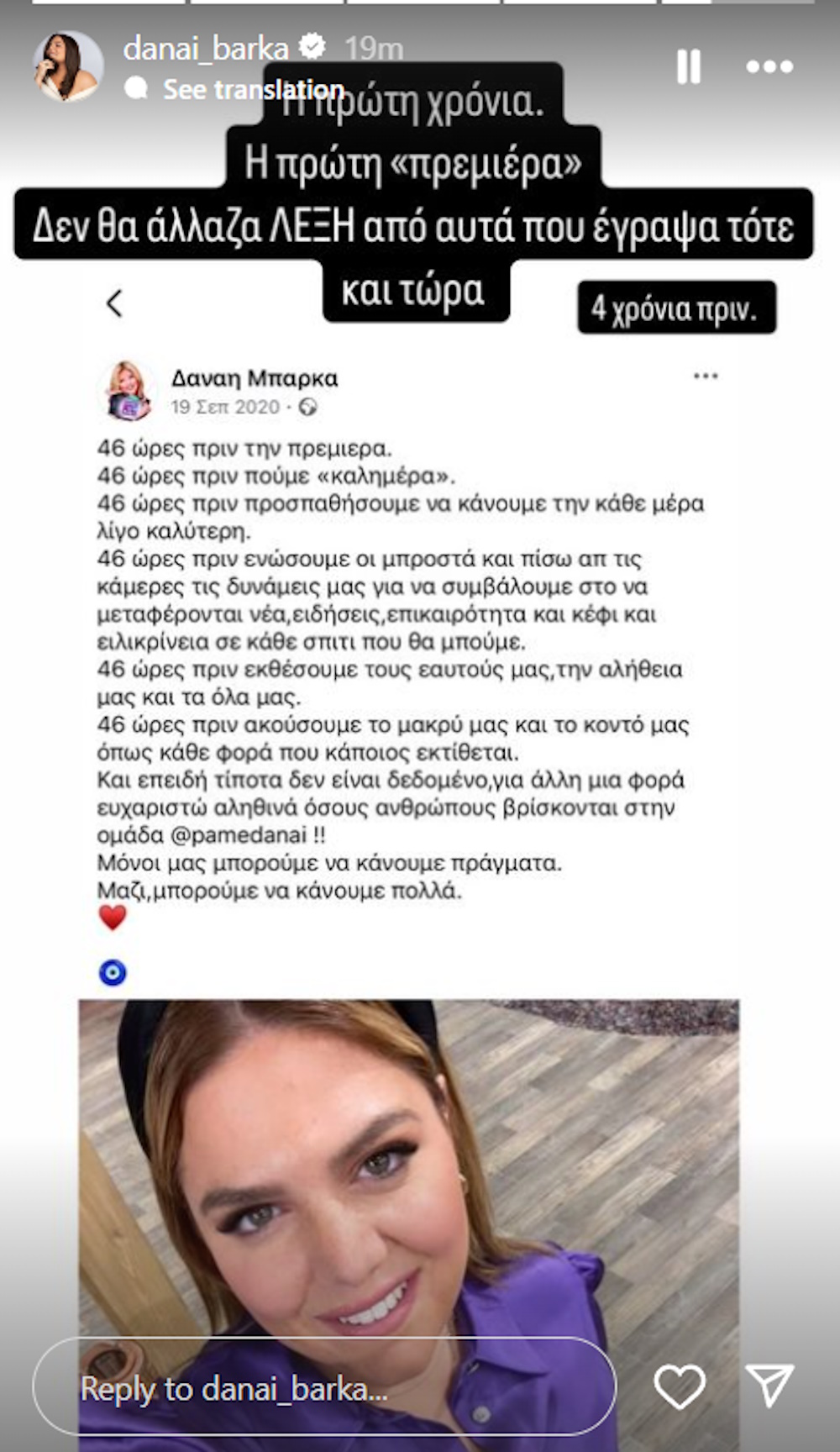Image resolution: width=840 pixels, height=1452 pixels.
Task: Open the story options menu
Action: click(x=769, y=66)
